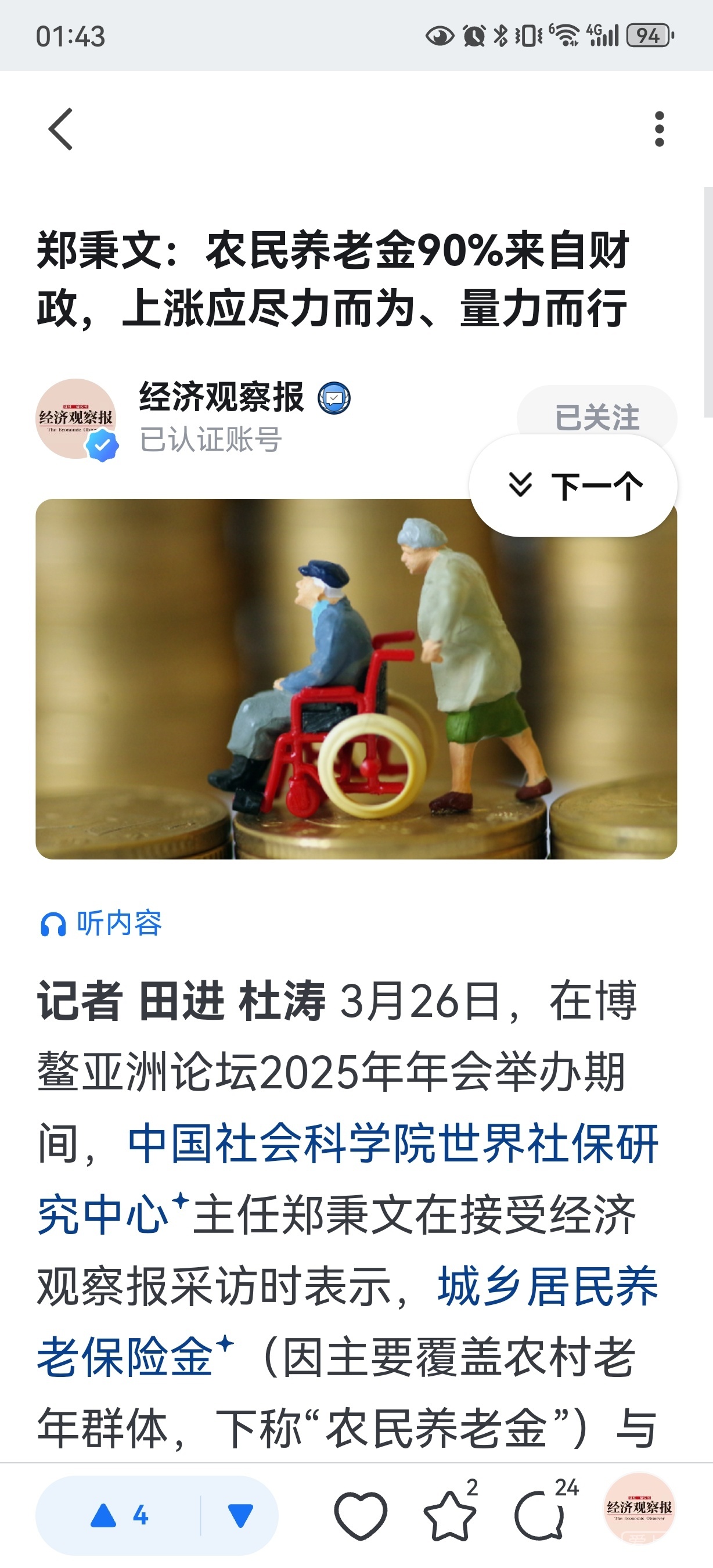This screenshot has height=1568, width=713.
Task: Upvote the article
Action: tap(118, 1515)
